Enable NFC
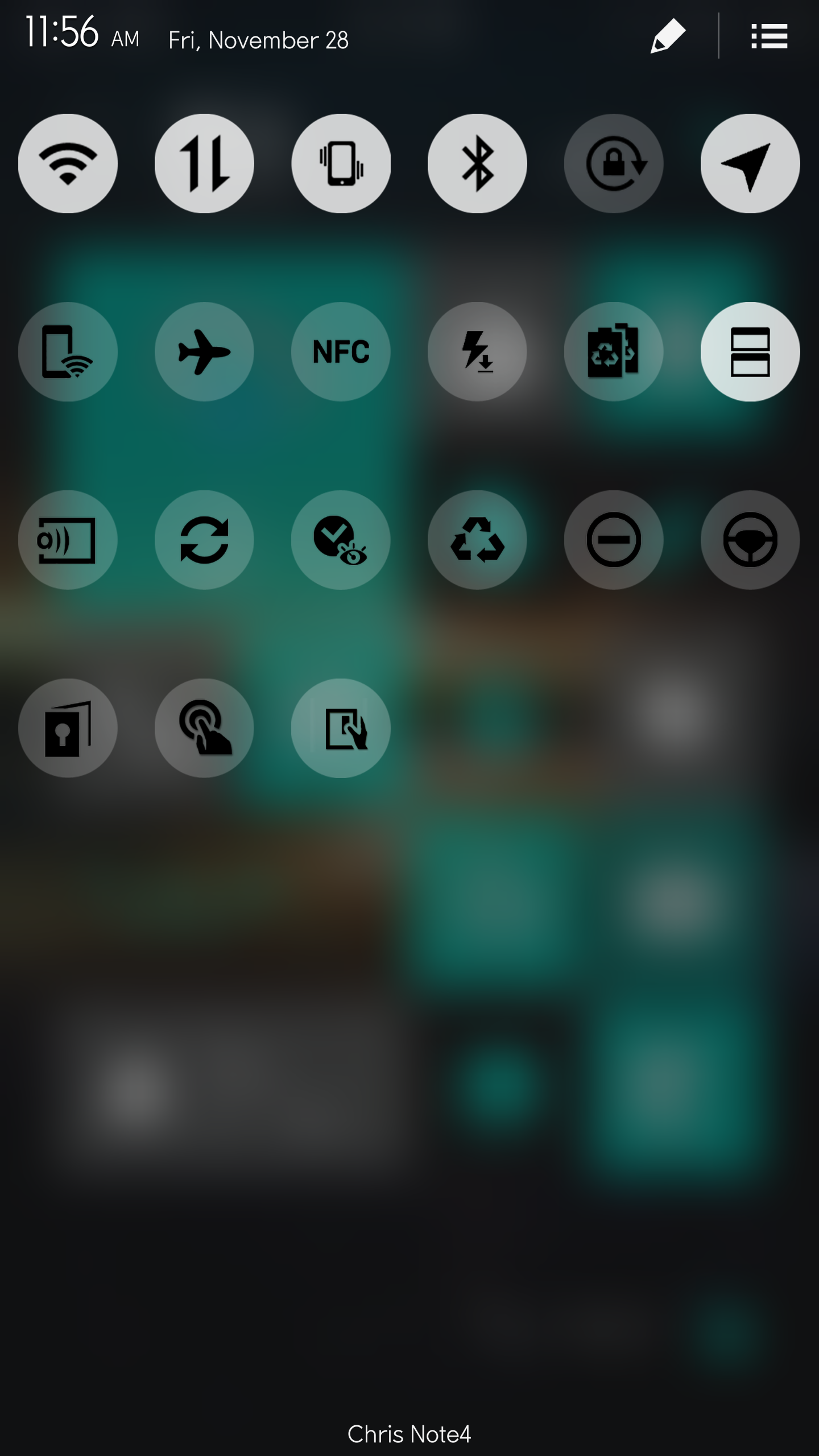Image resolution: width=819 pixels, height=1456 pixels. tap(341, 351)
